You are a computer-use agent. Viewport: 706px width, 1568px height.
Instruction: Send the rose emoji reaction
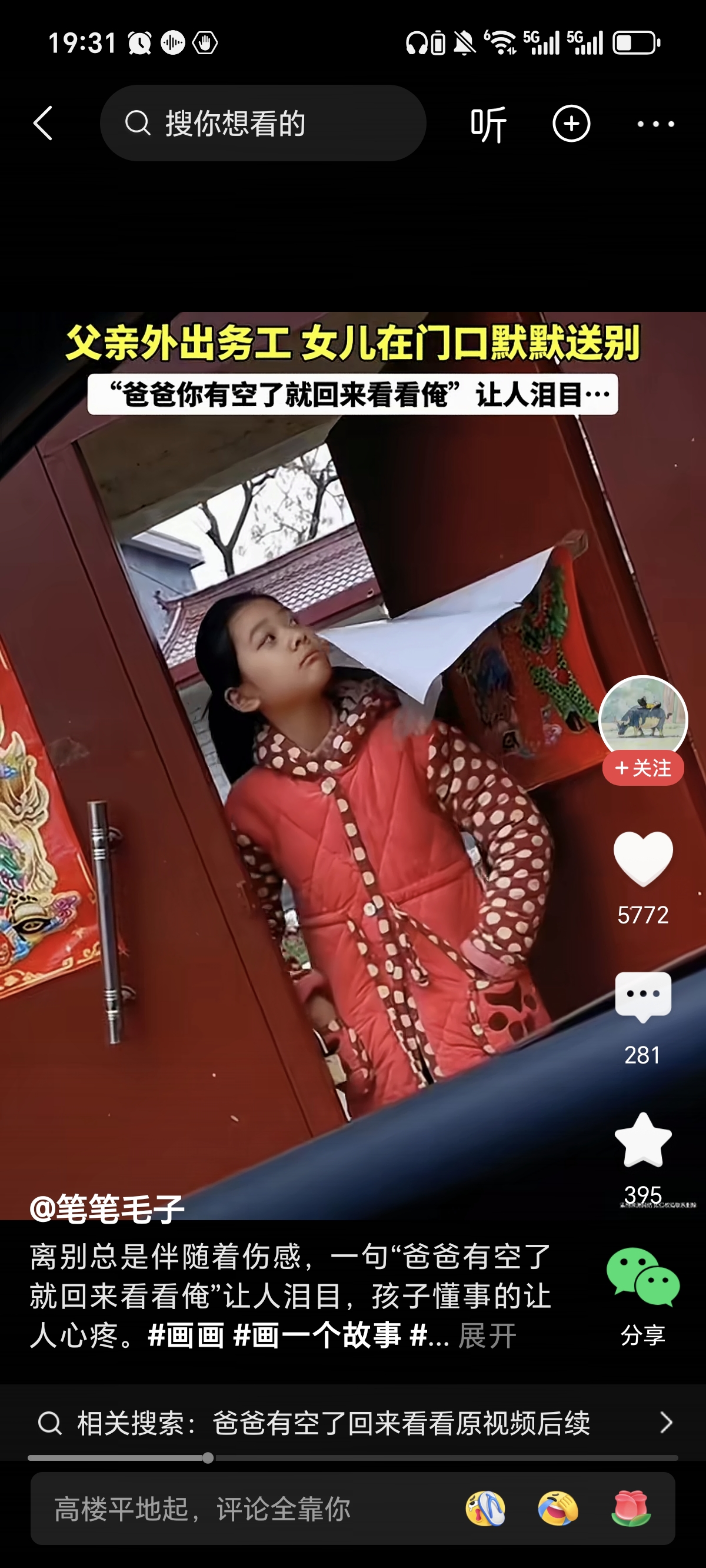631,1509
